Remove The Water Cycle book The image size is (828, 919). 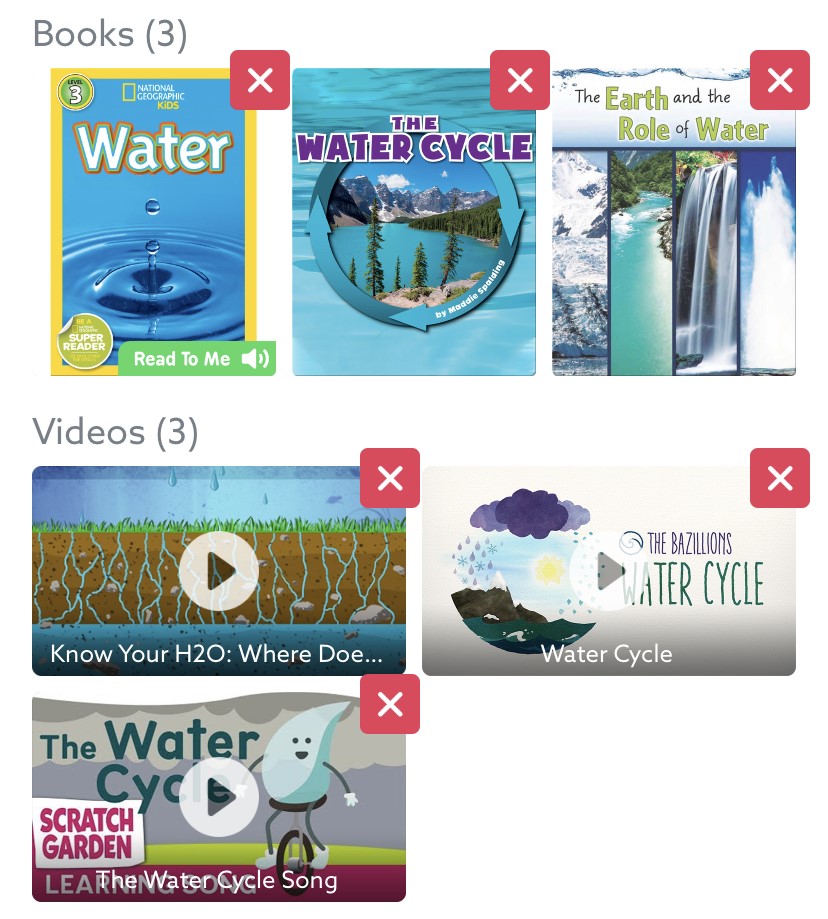click(x=520, y=80)
